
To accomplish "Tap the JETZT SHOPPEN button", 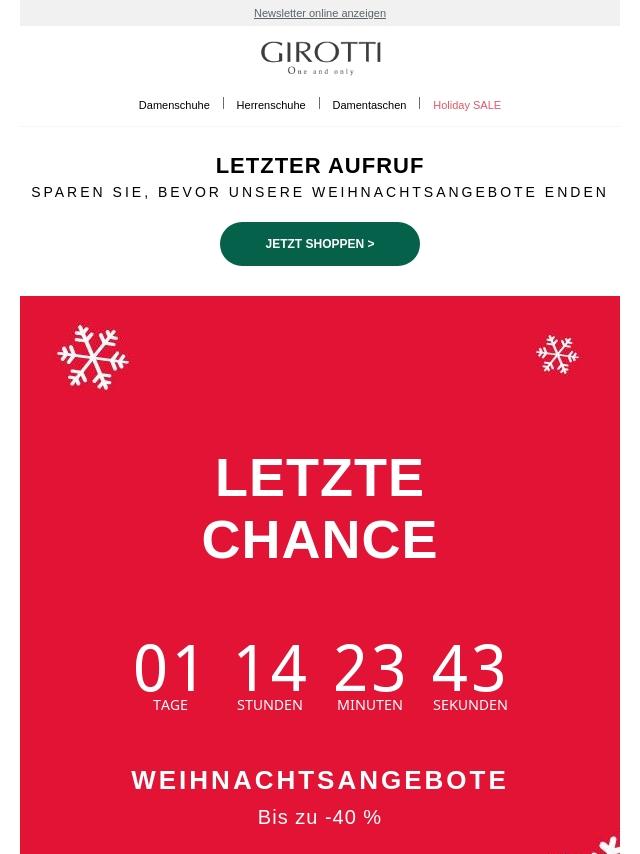I will [320, 244].
